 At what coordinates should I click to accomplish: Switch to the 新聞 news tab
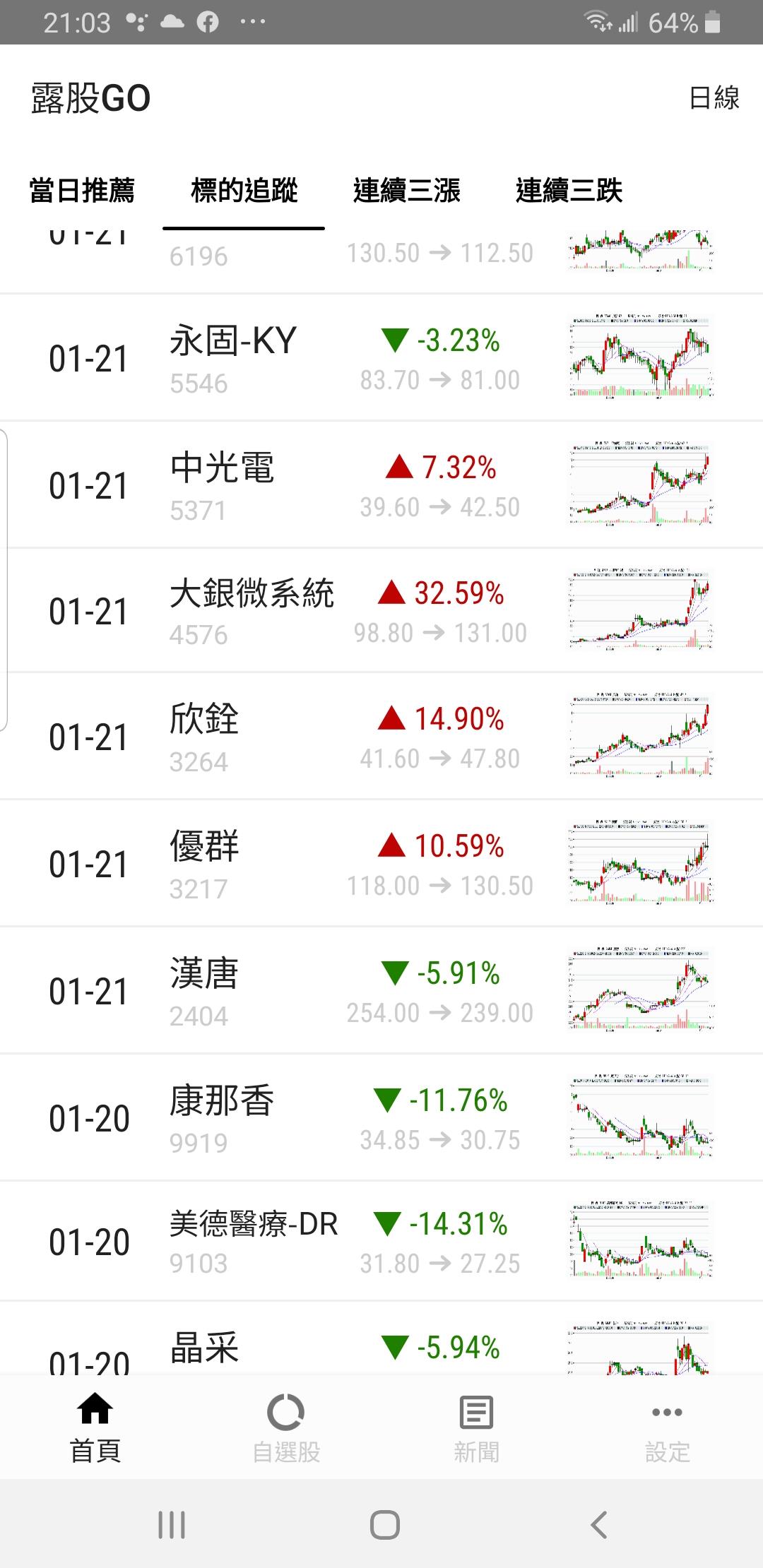[477, 1428]
